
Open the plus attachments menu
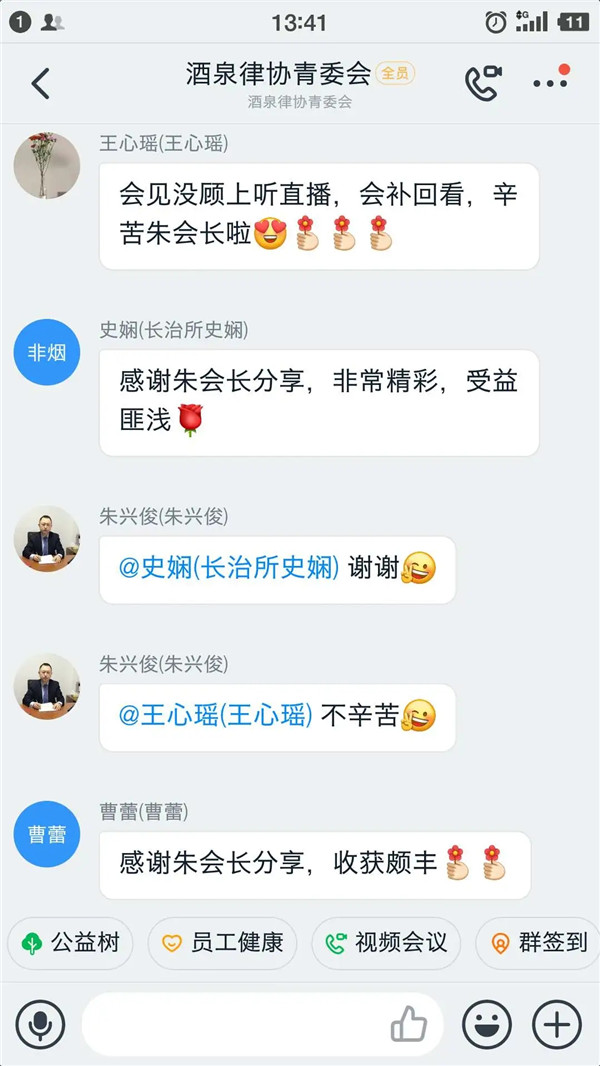(x=556, y=1024)
